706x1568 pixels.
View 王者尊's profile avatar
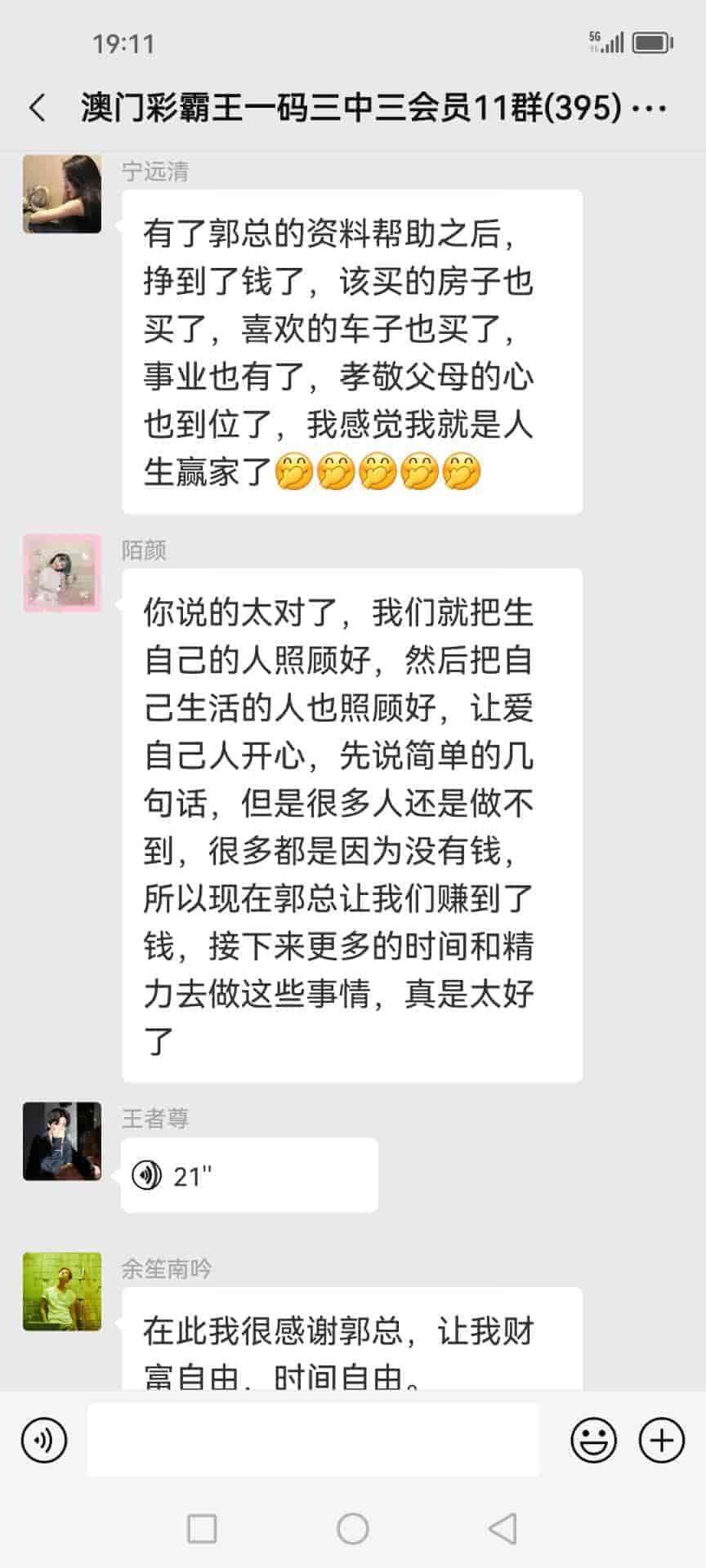[x=62, y=1141]
